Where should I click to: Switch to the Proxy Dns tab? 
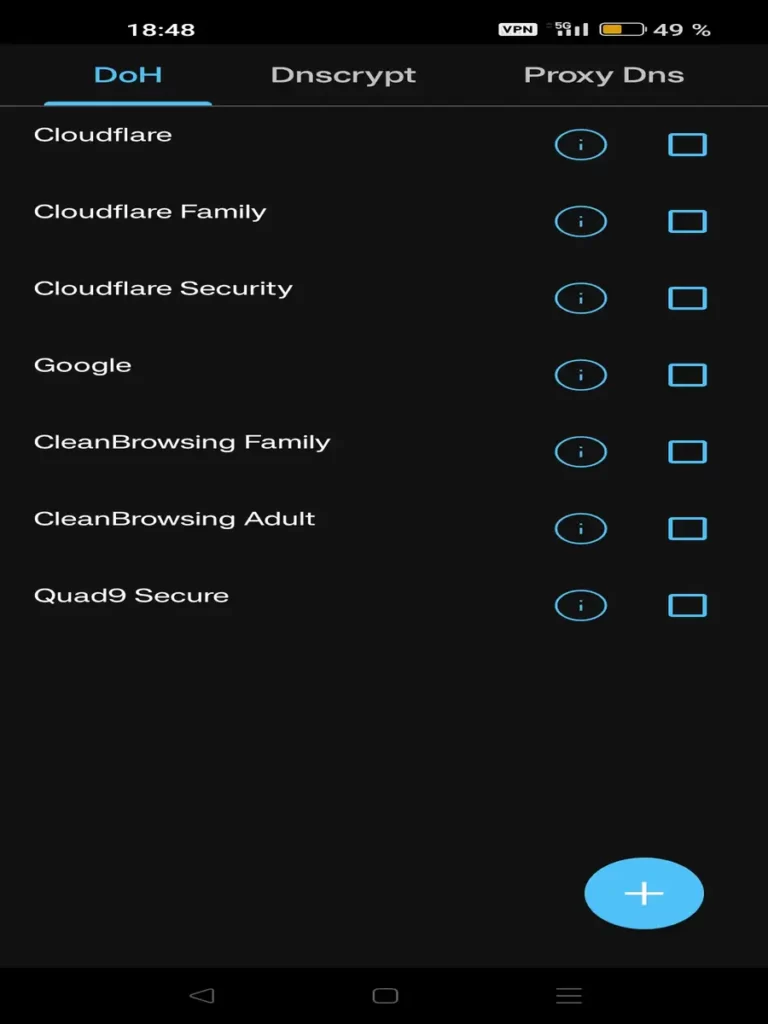point(604,75)
